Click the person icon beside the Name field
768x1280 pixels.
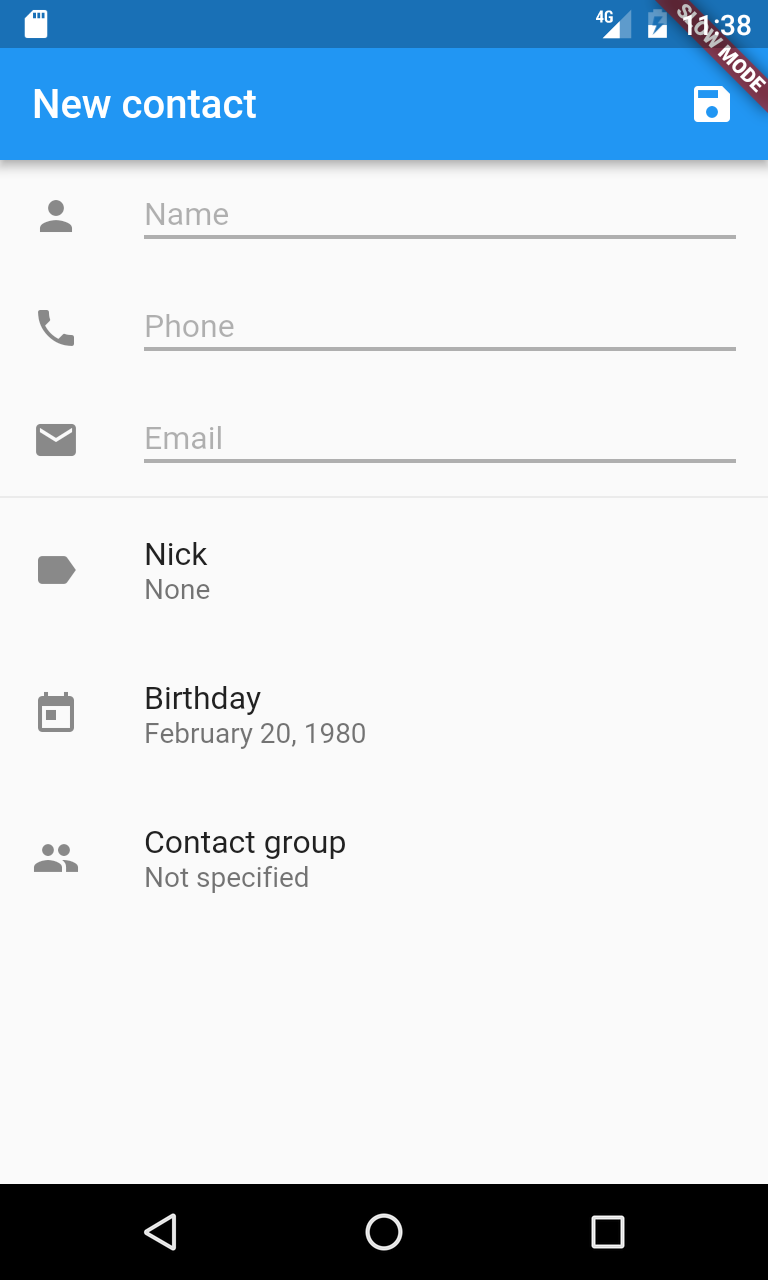pos(56,214)
